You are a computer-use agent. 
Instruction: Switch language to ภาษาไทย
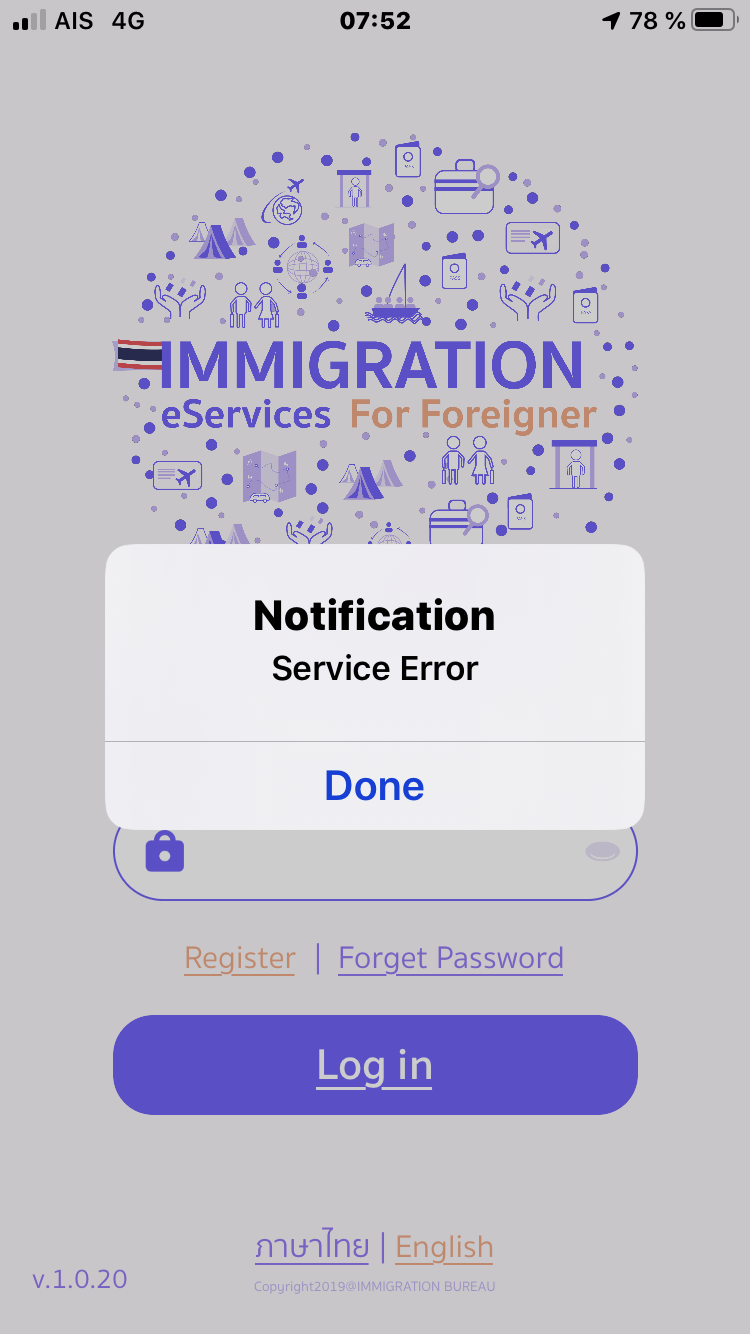click(x=312, y=1247)
